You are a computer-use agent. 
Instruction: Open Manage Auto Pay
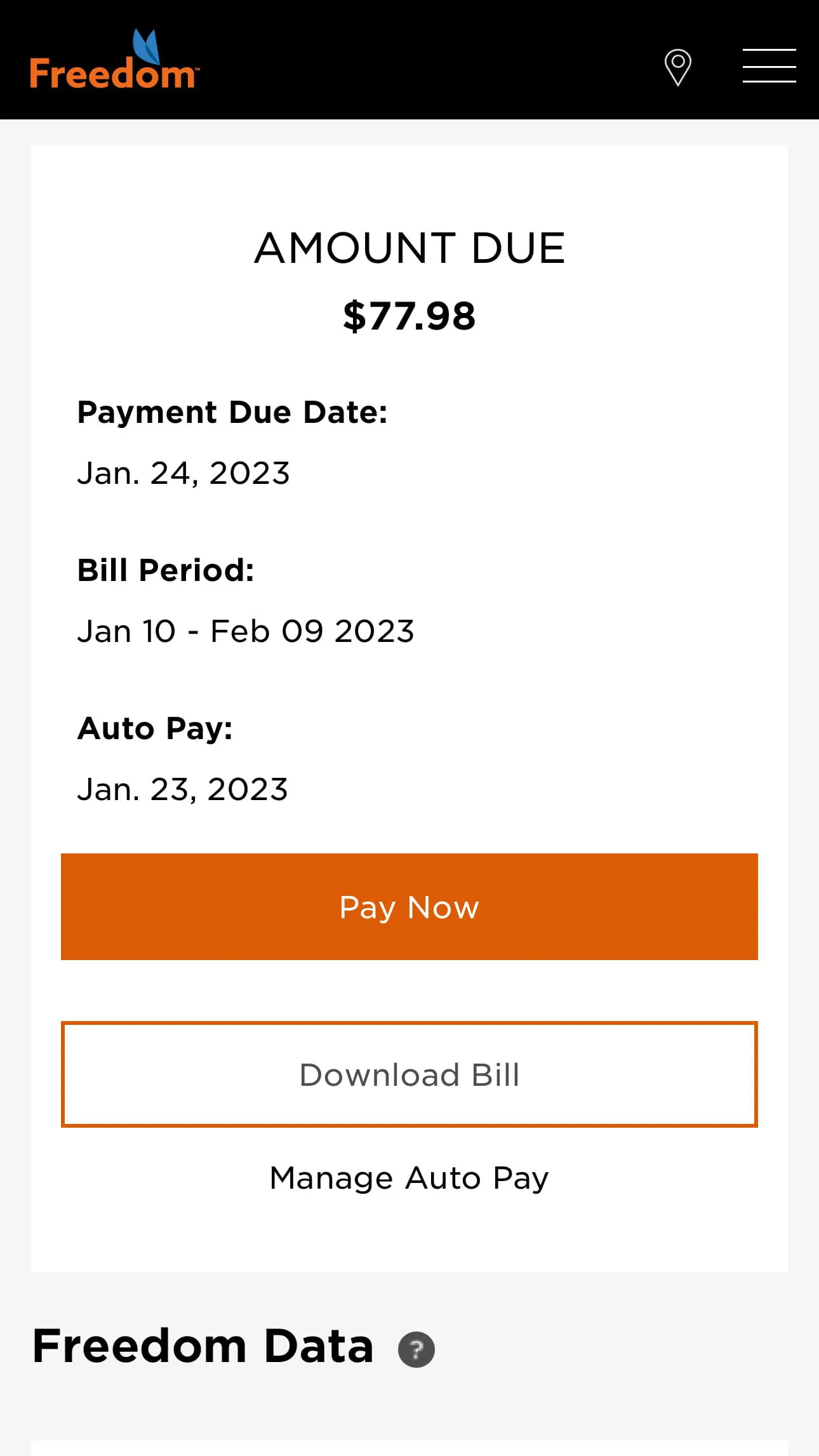(409, 1178)
